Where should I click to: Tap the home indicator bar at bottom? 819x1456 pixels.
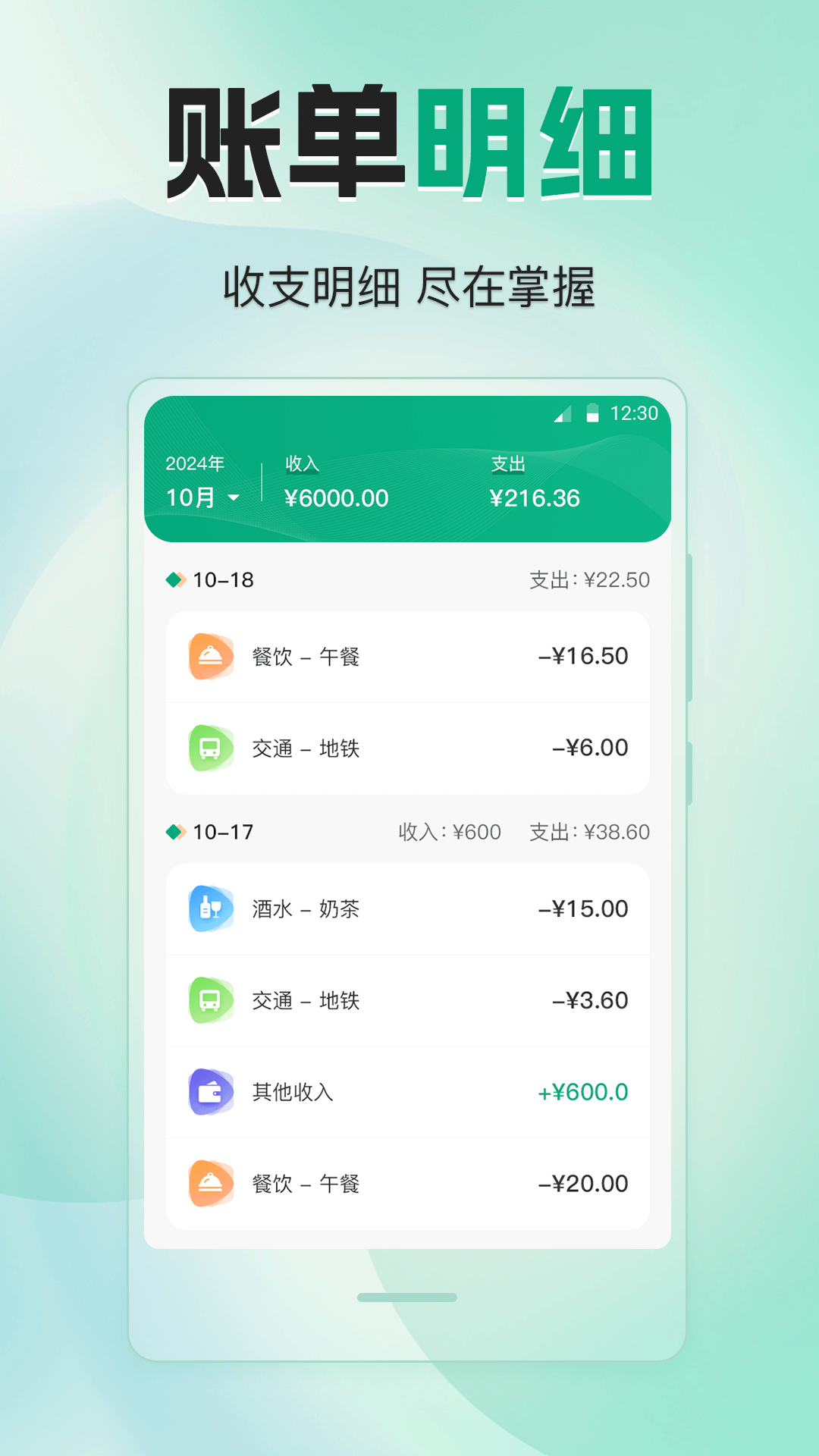[408, 1297]
